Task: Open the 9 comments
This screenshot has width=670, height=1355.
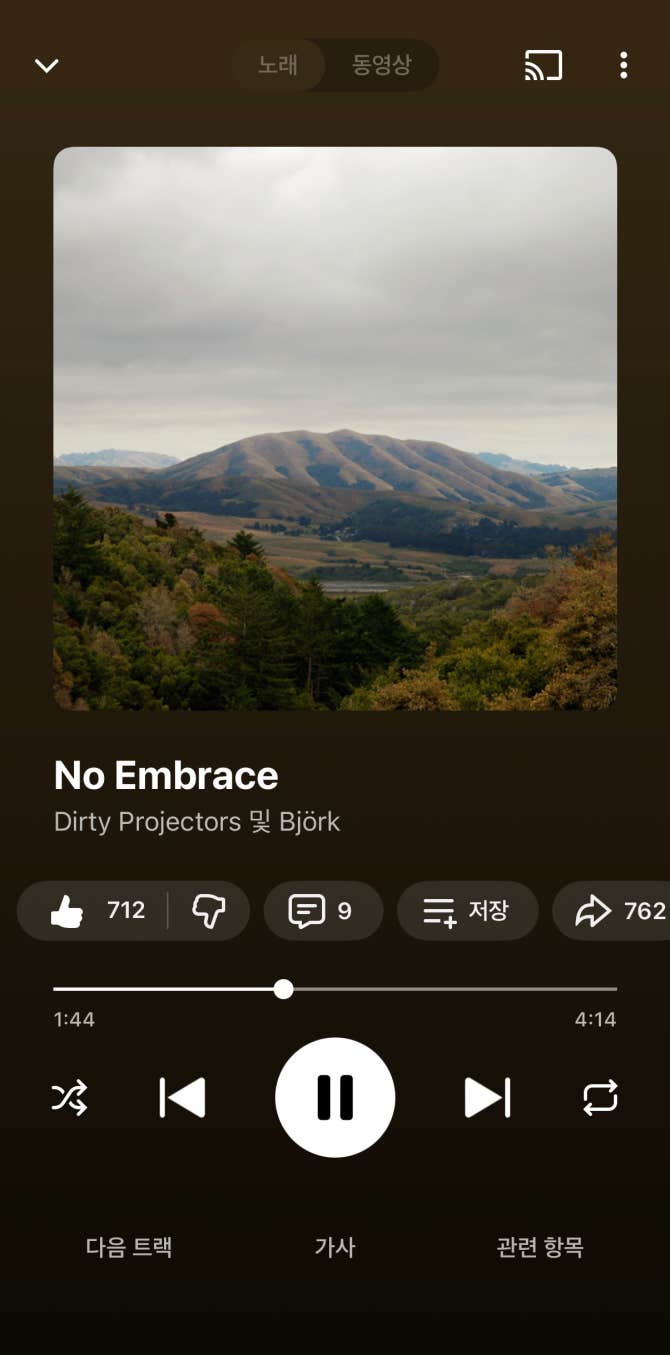Action: [x=322, y=911]
